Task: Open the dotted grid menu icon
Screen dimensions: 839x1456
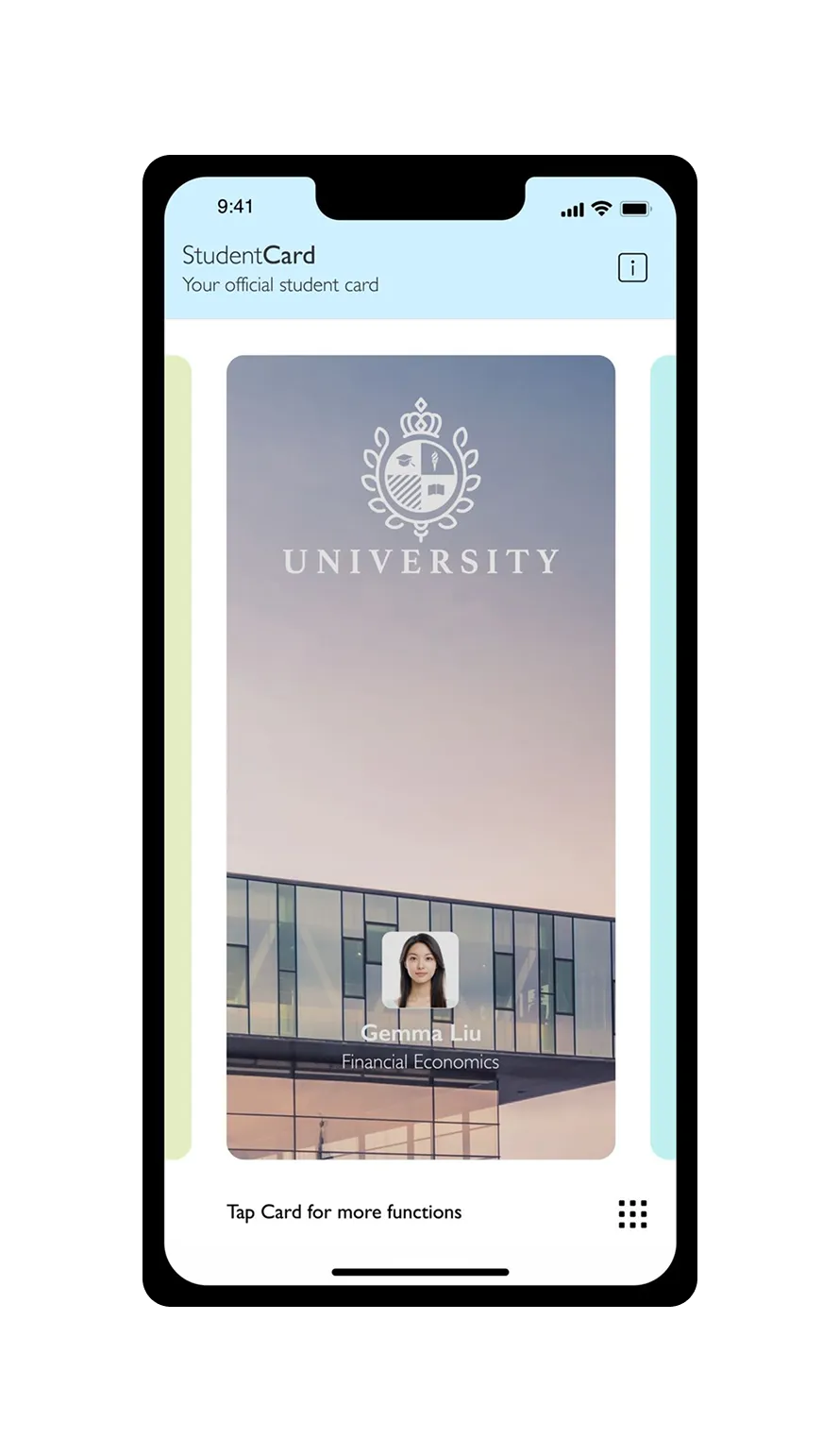Action: [632, 1213]
